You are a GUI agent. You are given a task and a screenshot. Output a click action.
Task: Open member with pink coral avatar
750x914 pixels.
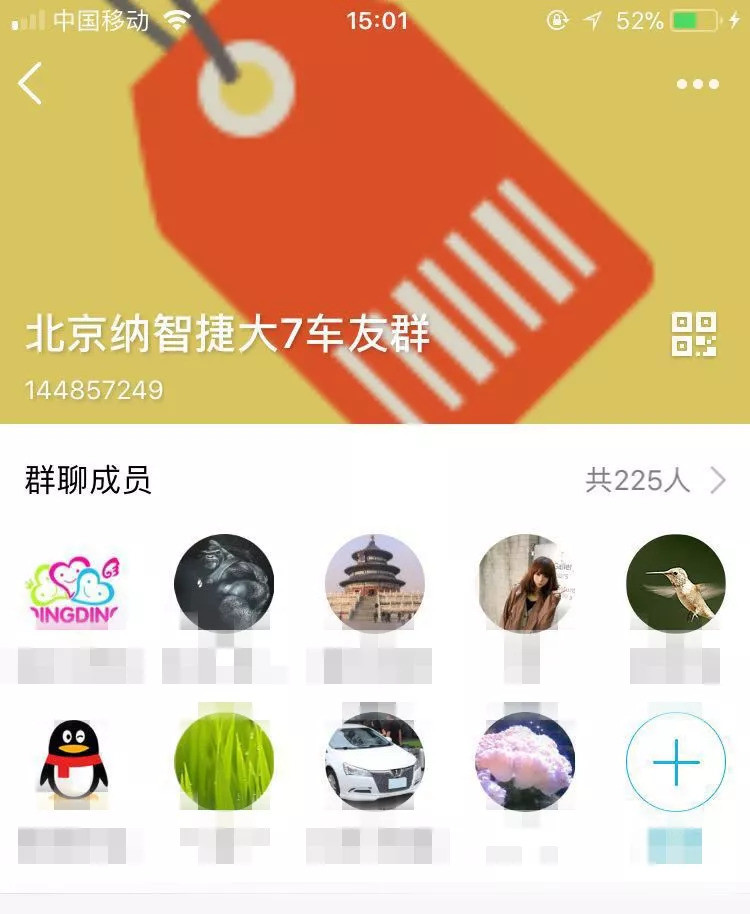526,762
